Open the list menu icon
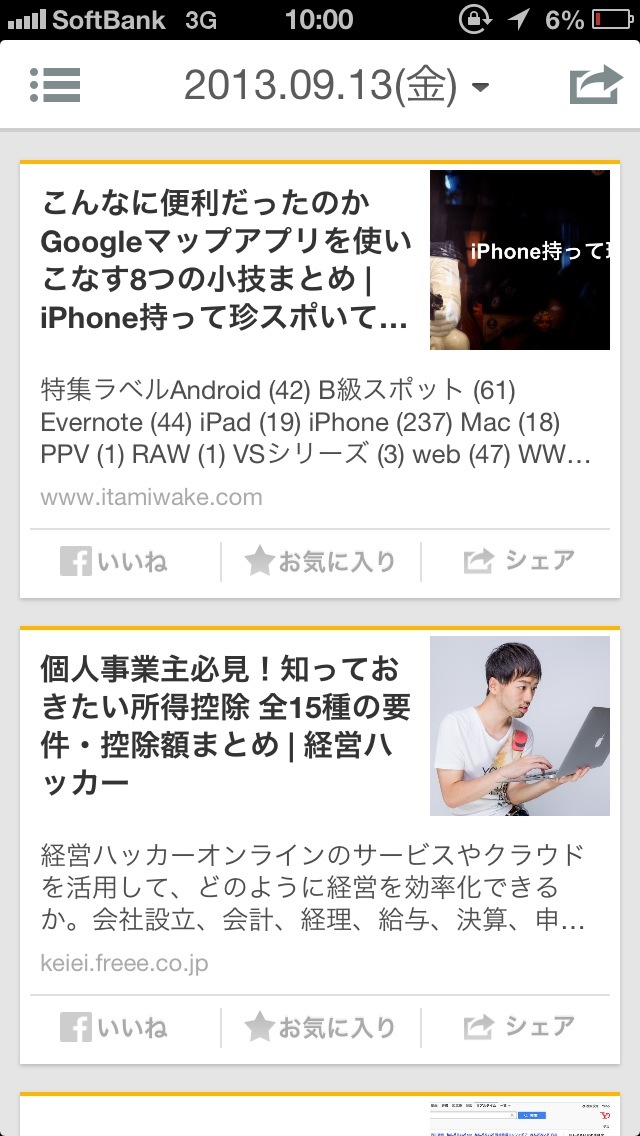640x1136 pixels. coord(55,85)
